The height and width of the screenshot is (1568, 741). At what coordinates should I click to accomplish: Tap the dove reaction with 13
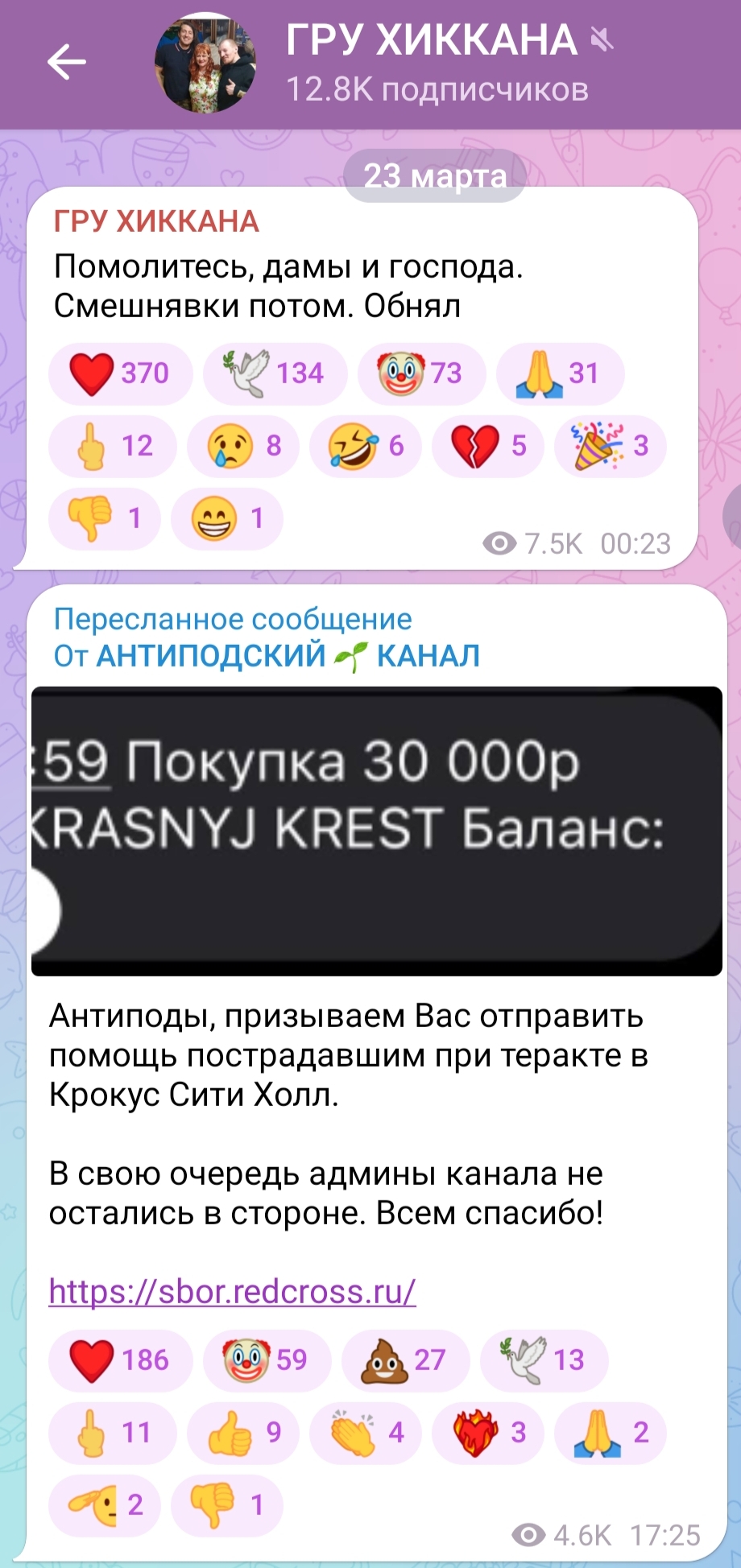click(x=544, y=1360)
